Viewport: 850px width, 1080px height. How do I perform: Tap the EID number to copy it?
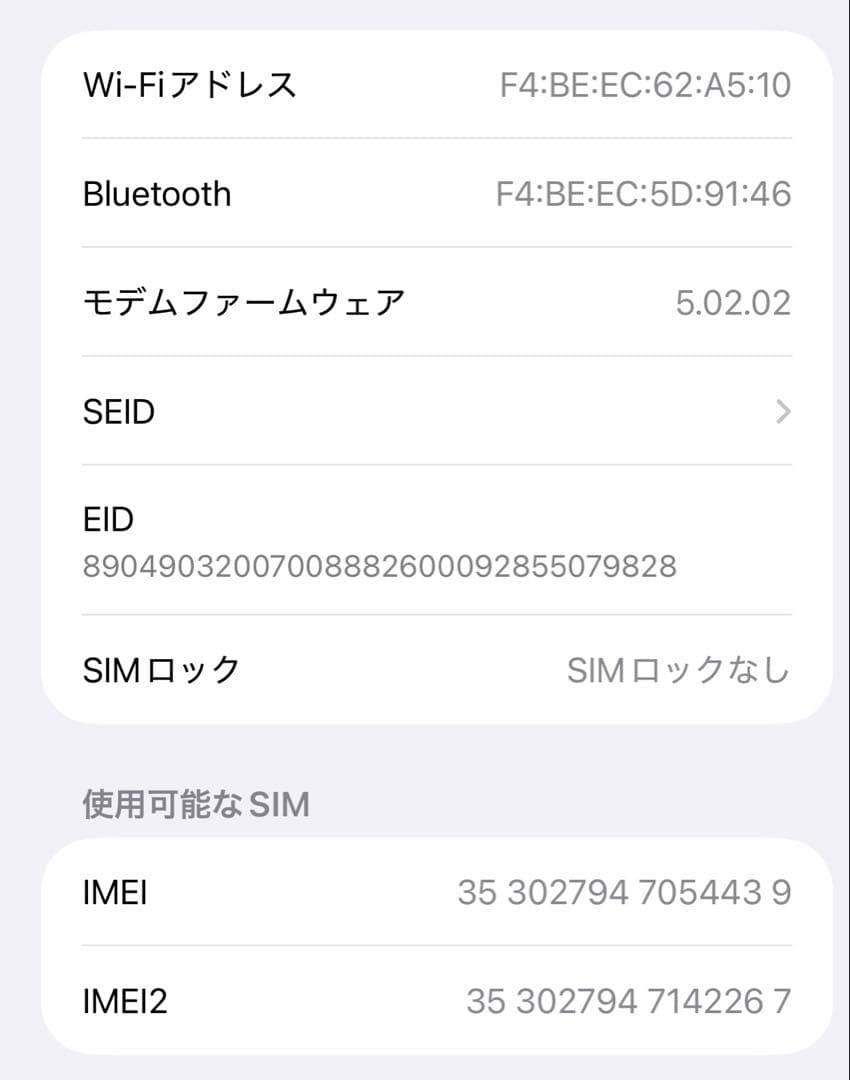(380, 566)
